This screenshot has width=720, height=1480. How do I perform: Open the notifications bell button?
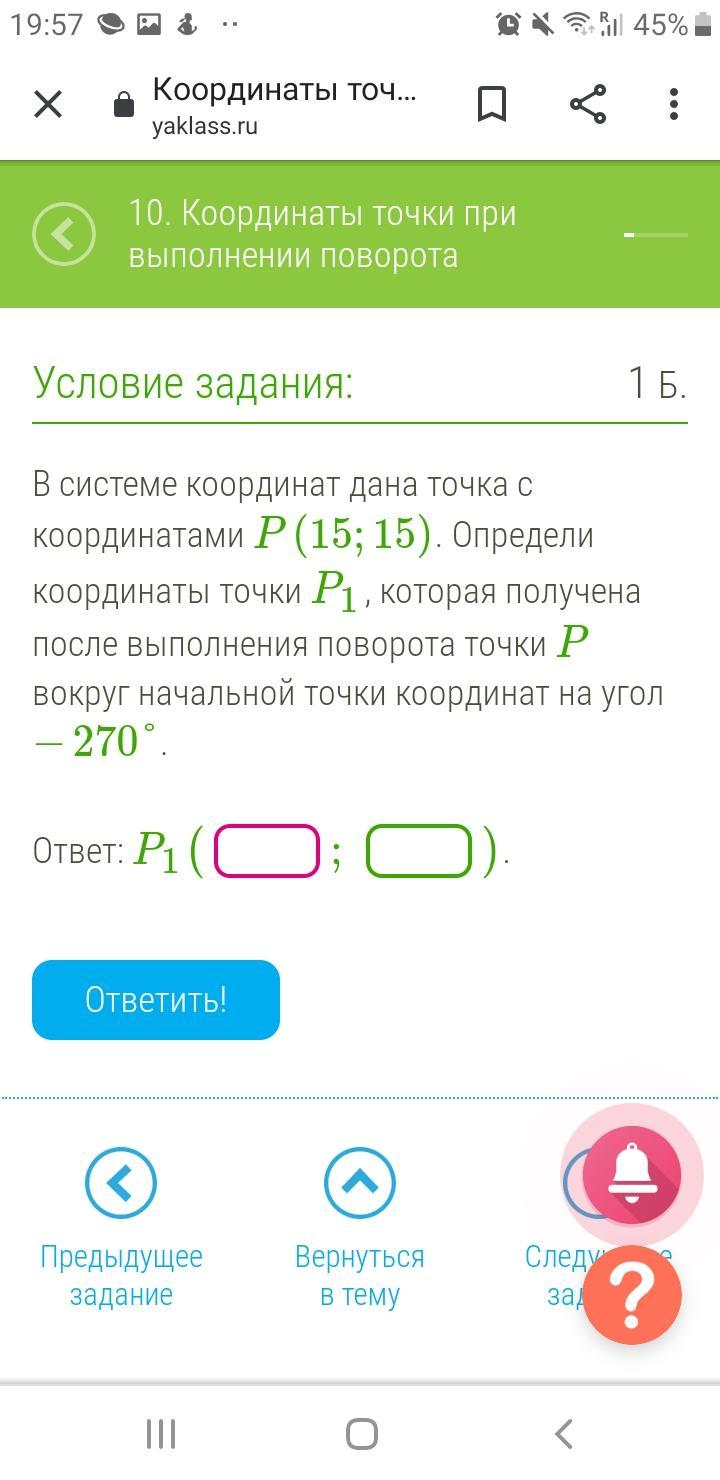coord(632,1175)
